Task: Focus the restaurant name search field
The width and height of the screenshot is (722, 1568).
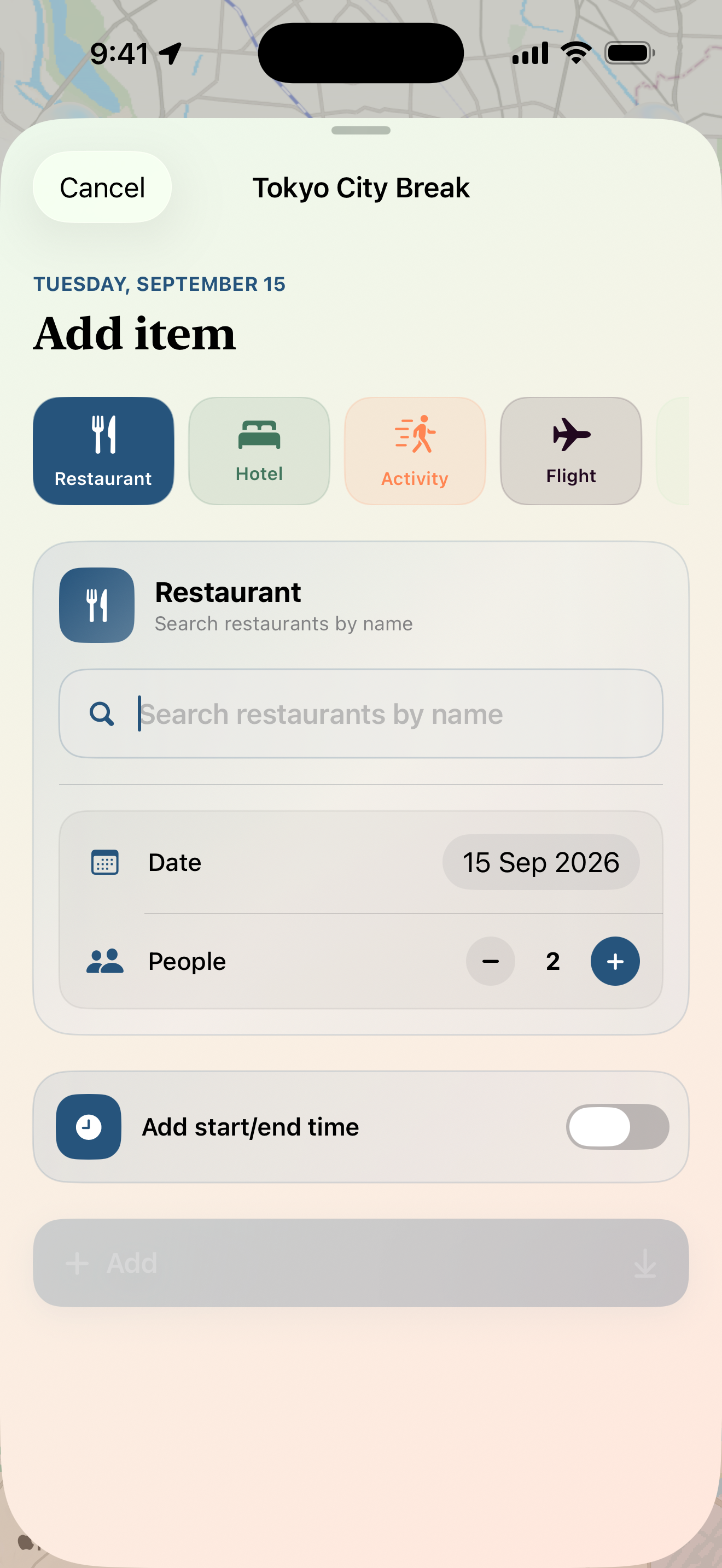Action: click(x=361, y=713)
